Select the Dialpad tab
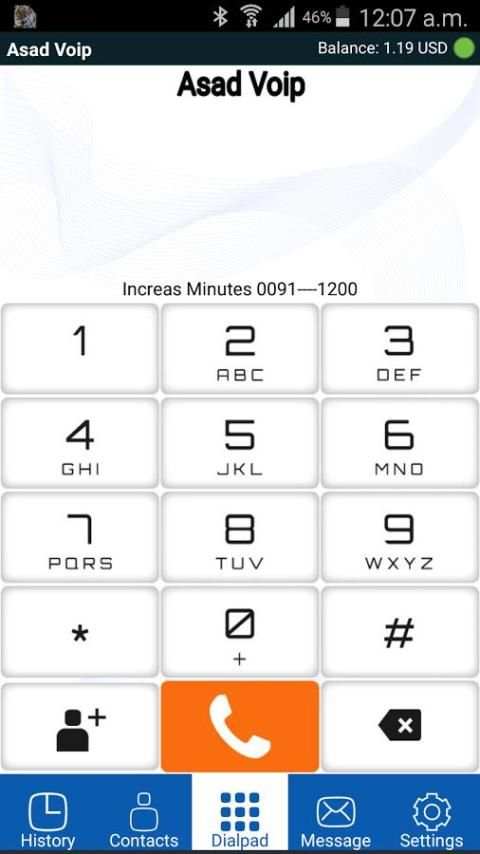The image size is (480, 854). 240,814
